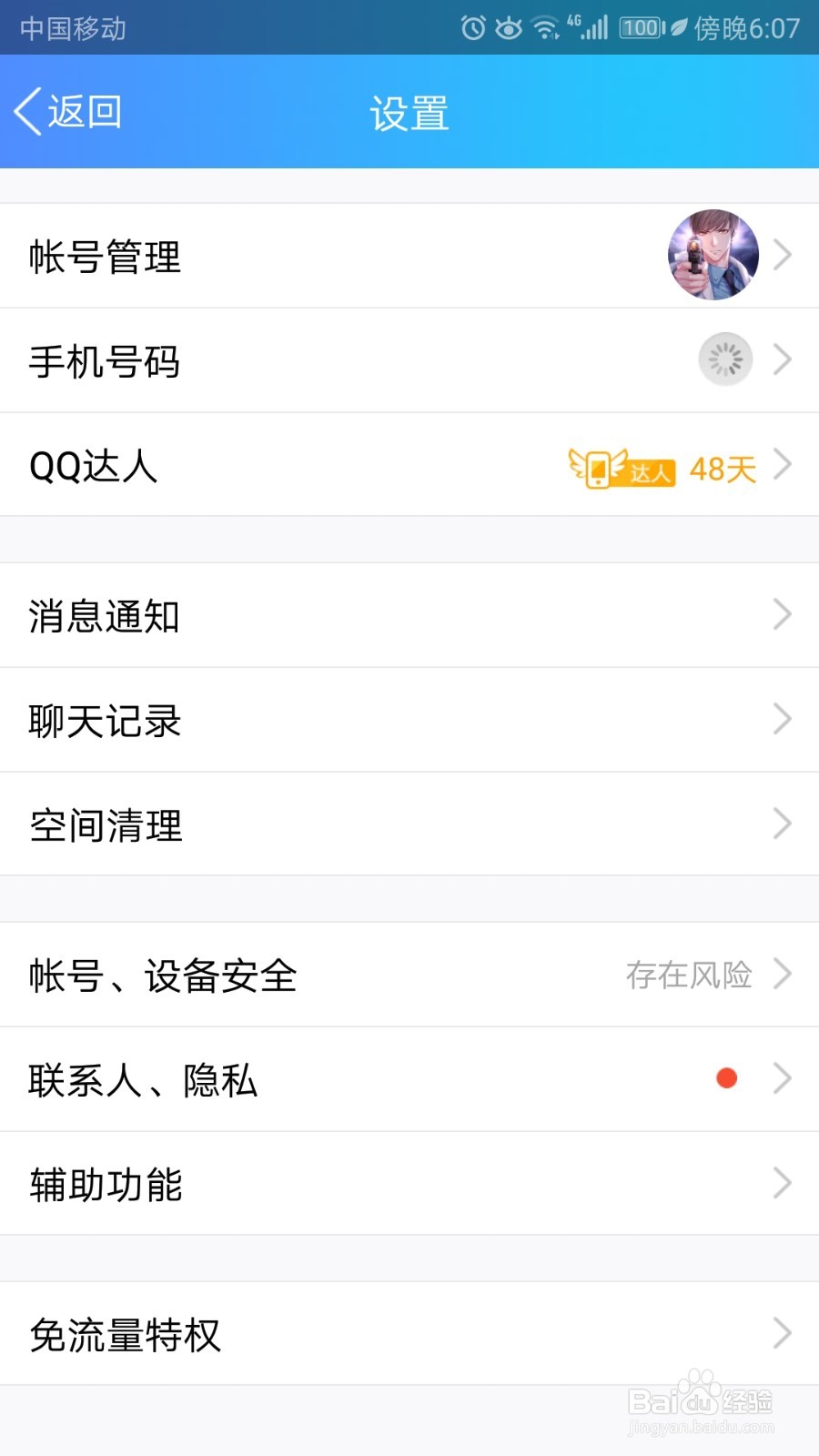
Task: Expand the 消息通知 settings row chevron
Action: (x=781, y=615)
